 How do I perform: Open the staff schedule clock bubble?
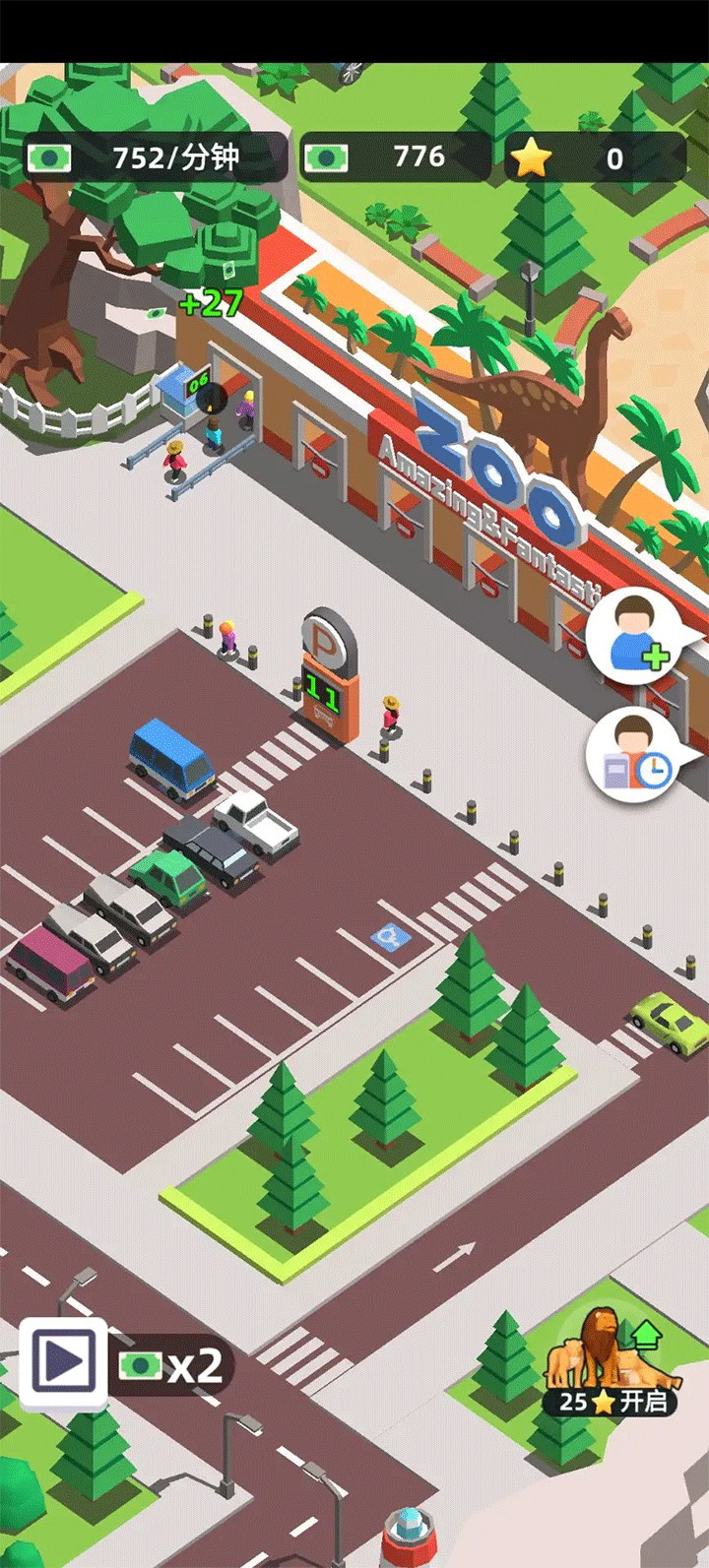636,757
